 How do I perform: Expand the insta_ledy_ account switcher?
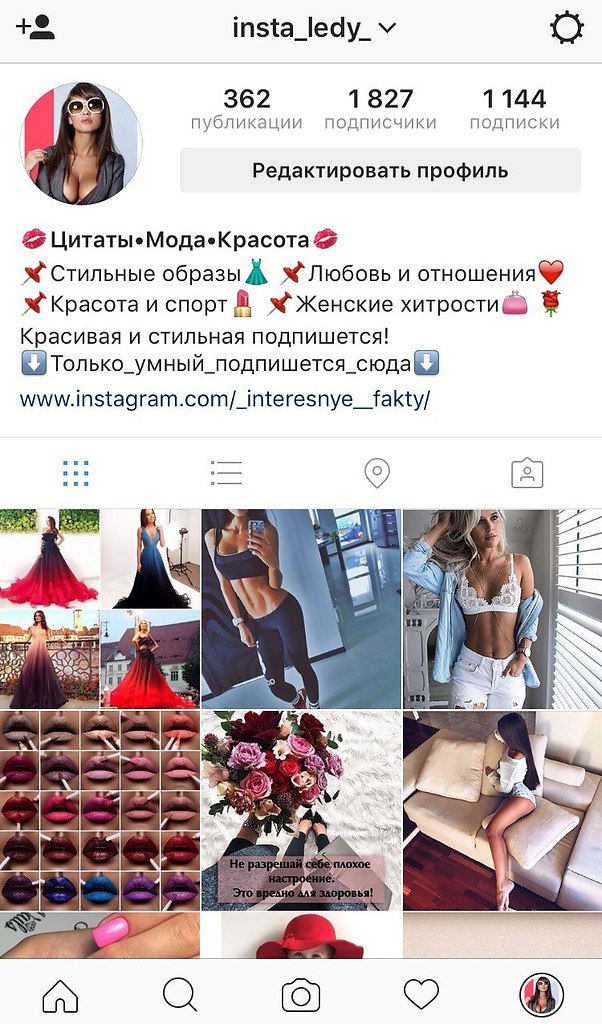click(x=314, y=28)
